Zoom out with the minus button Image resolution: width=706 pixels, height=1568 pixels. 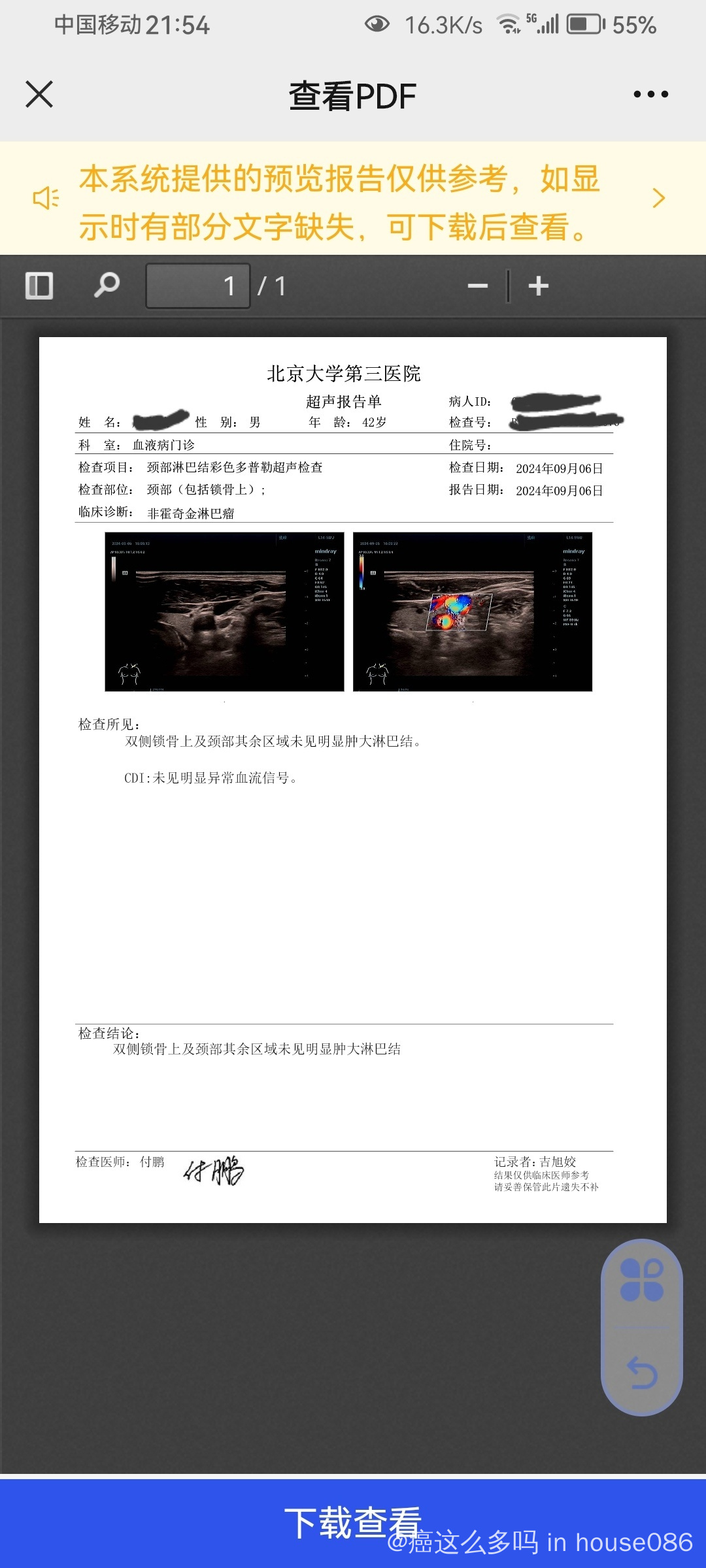pyautogui.click(x=478, y=286)
